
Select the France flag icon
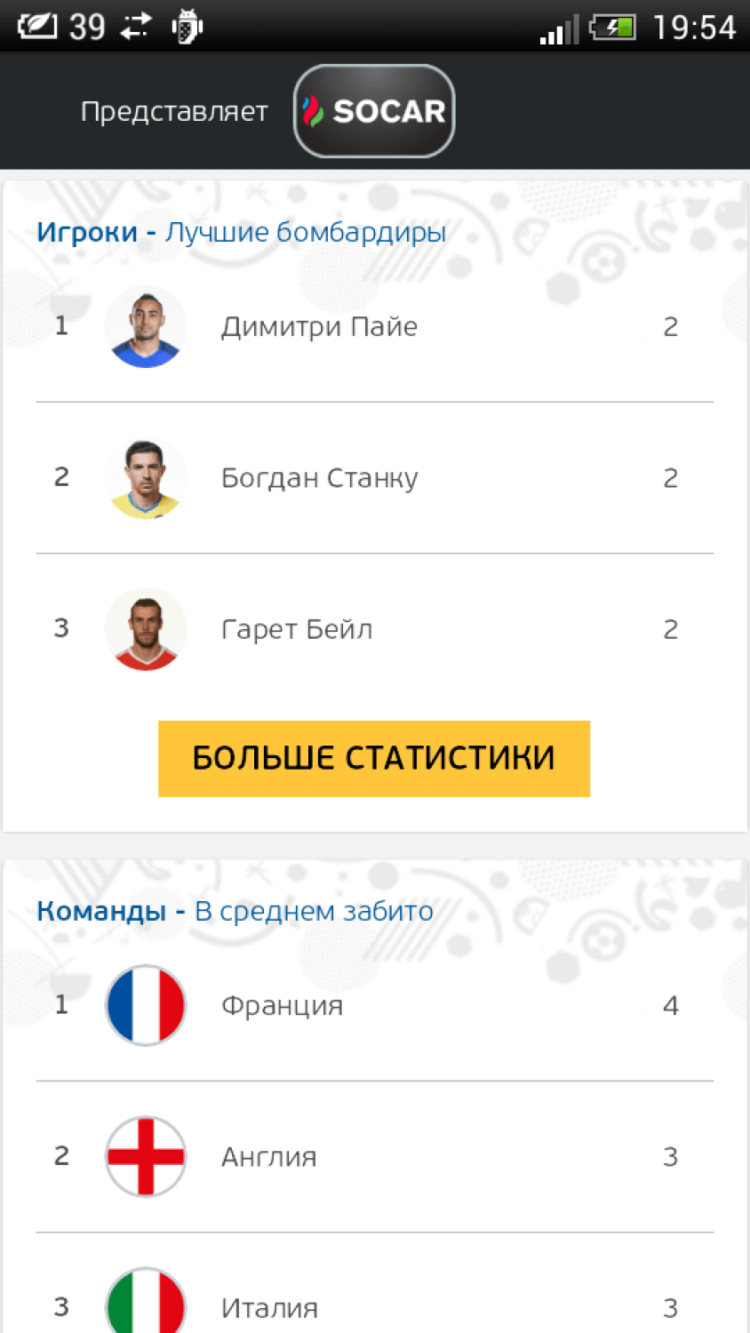pyautogui.click(x=145, y=1005)
